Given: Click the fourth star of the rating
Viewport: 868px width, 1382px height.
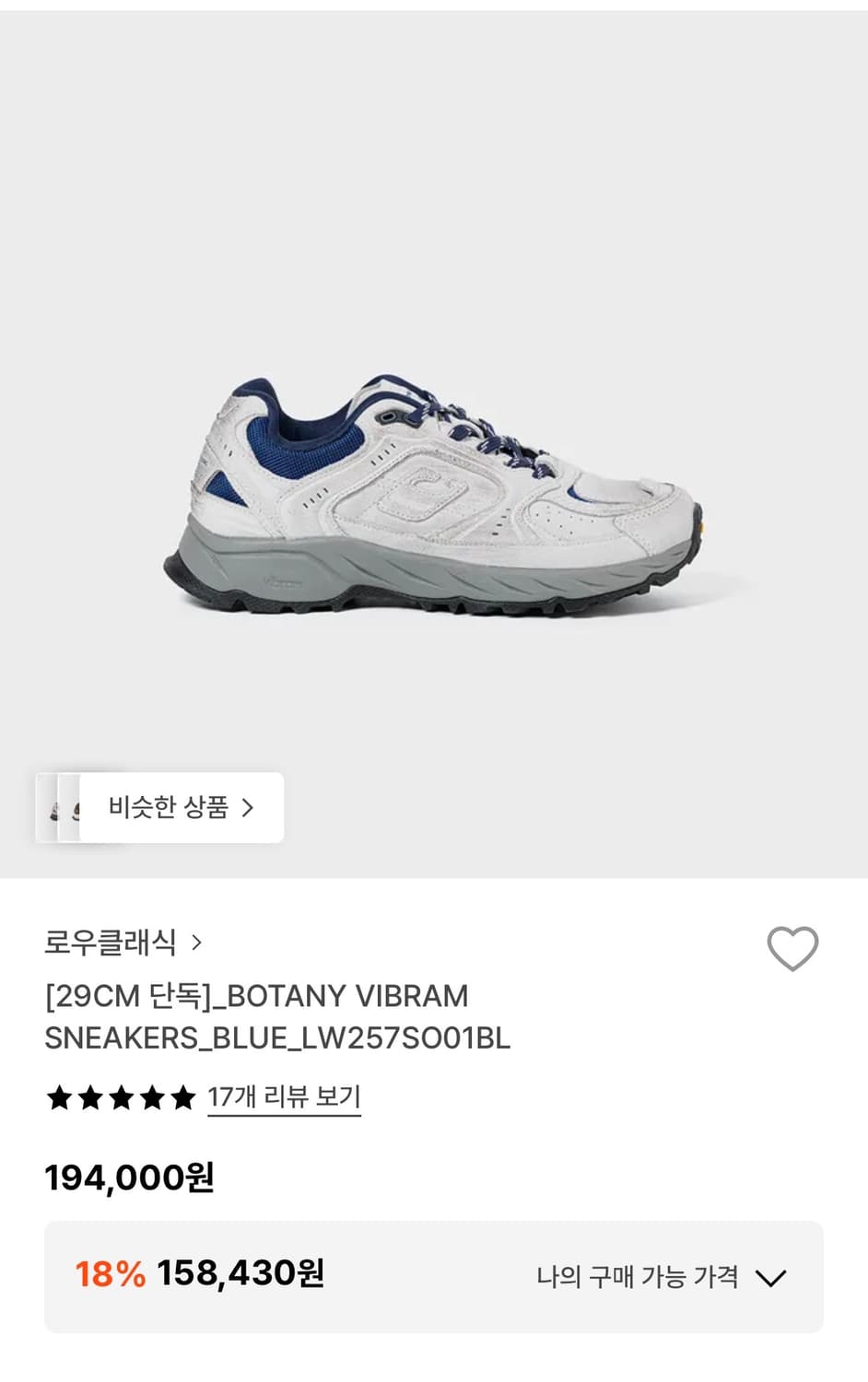Looking at the screenshot, I should coord(152,1097).
